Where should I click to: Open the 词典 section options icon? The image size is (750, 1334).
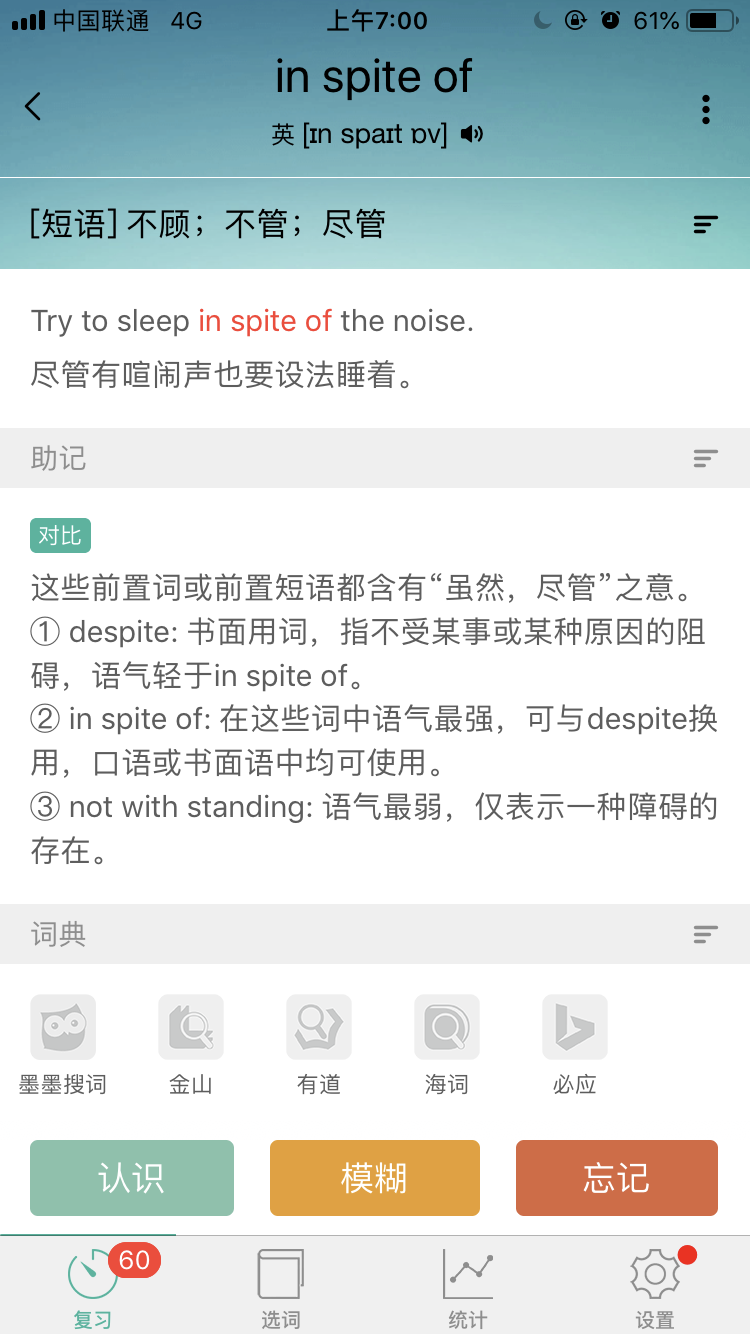tap(706, 935)
